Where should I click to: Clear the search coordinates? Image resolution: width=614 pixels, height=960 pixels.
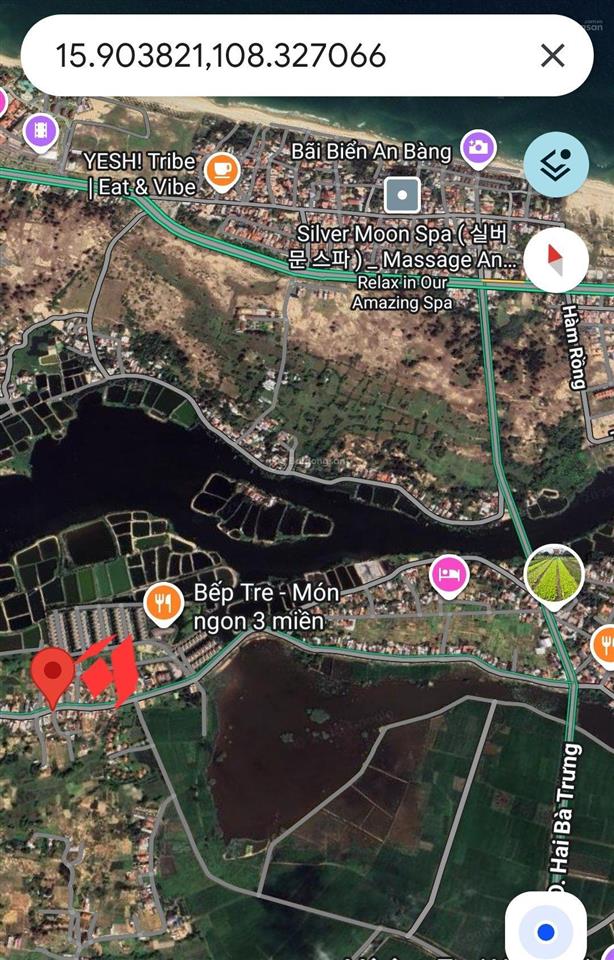(552, 56)
